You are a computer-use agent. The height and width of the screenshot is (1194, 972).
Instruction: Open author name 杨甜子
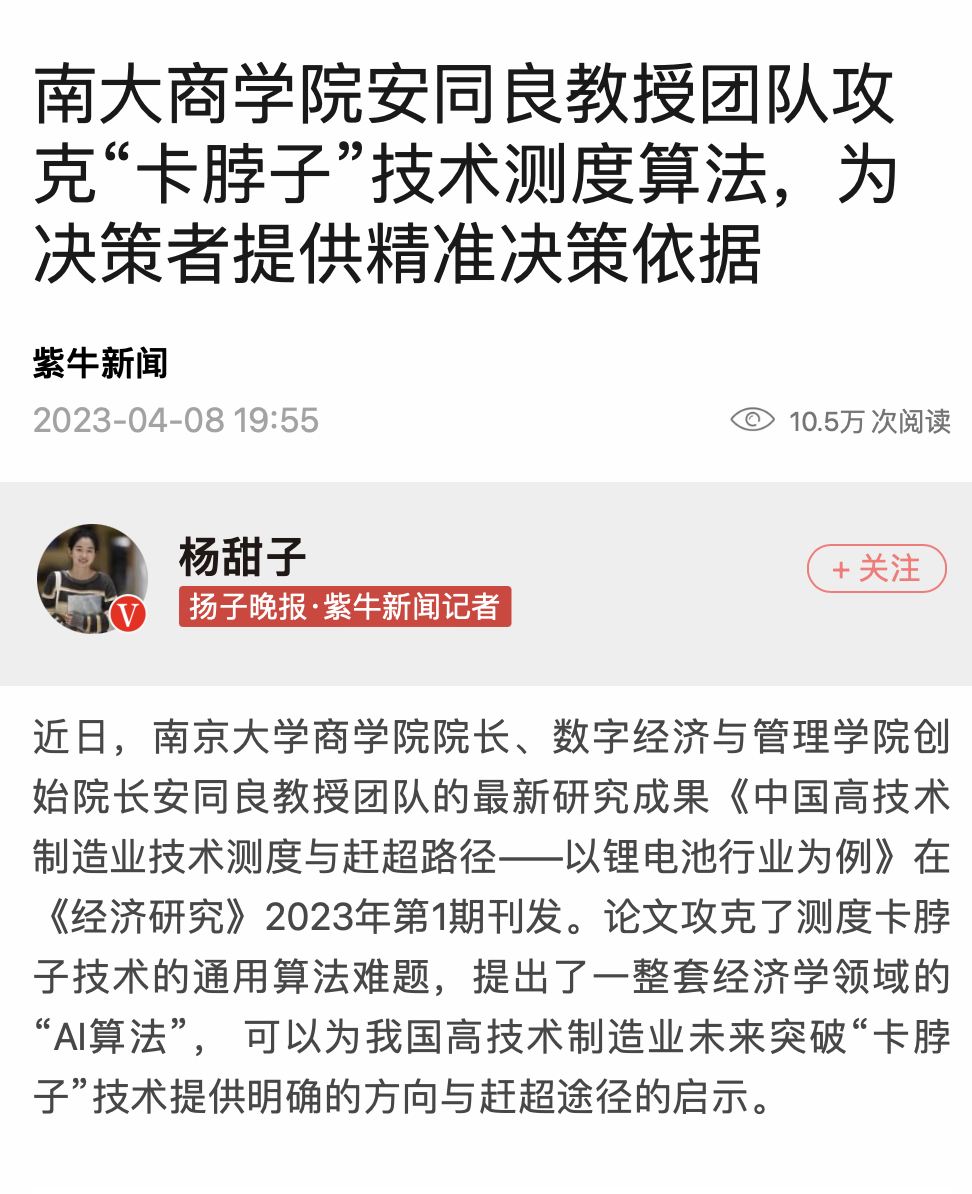[x=242, y=557]
